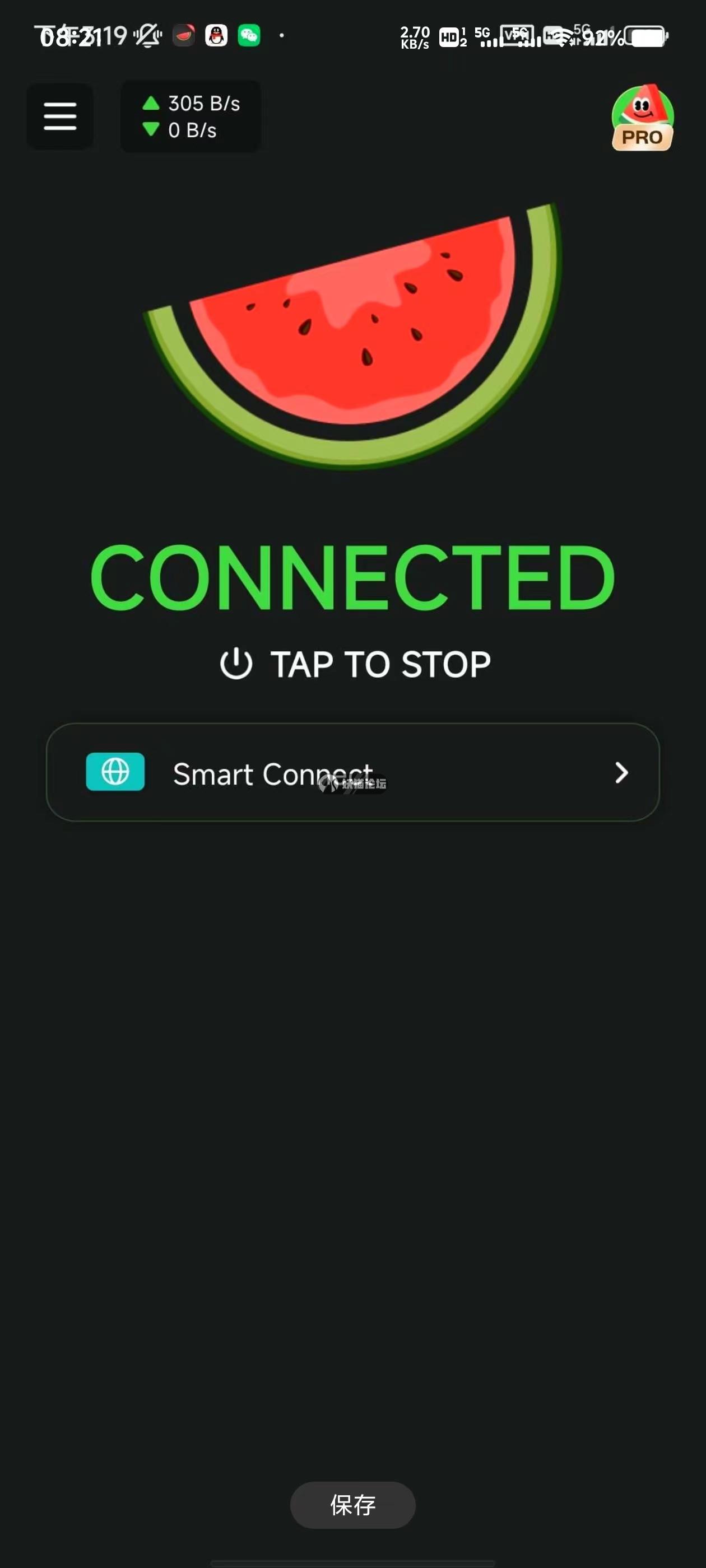This screenshot has height=1568, width=706.
Task: Tap the 保存 save button
Action: (352, 1505)
